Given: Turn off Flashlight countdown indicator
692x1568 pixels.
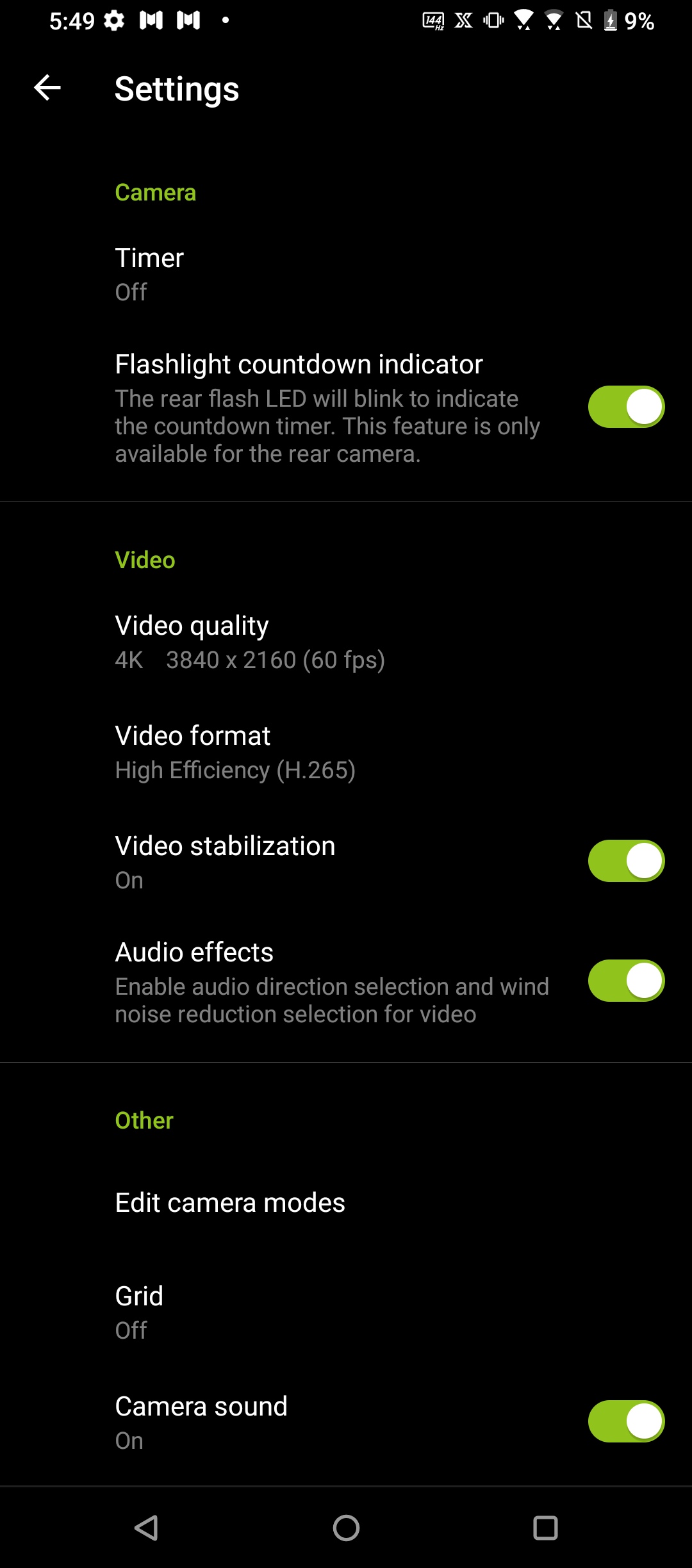Looking at the screenshot, I should click(x=625, y=407).
